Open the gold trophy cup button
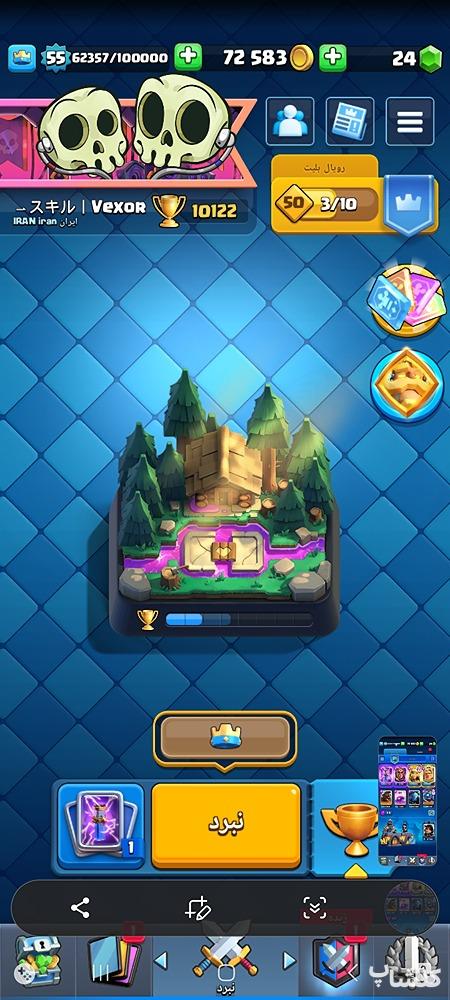This screenshot has width=450, height=1000. click(345, 829)
